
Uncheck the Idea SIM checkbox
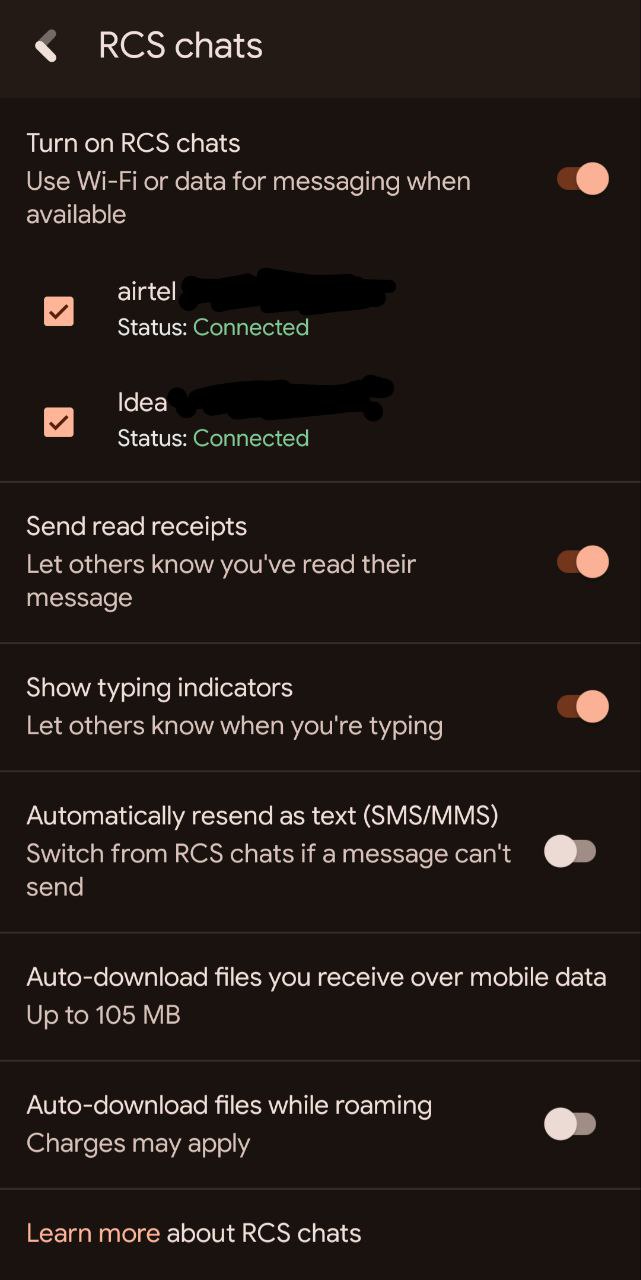tap(59, 422)
